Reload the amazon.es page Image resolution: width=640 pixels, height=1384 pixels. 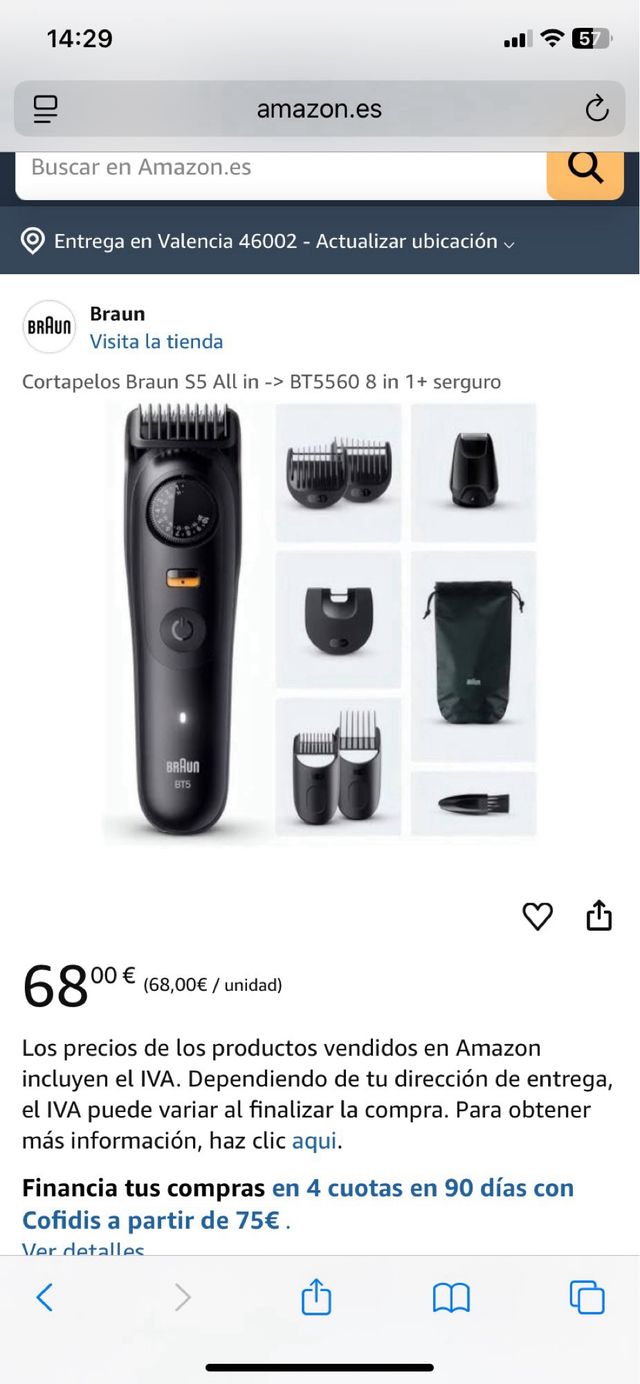tap(597, 109)
